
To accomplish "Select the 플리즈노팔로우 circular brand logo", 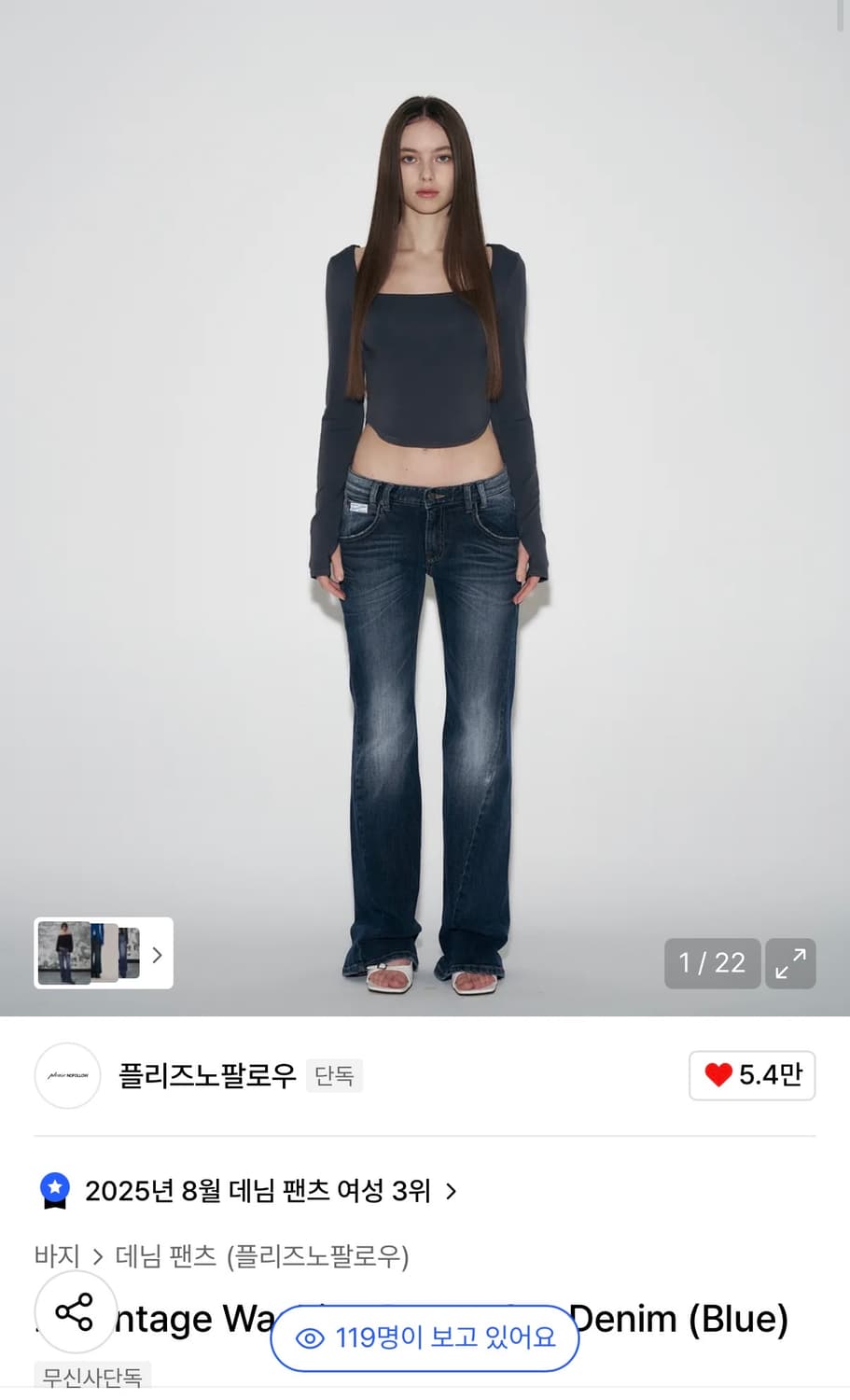I will point(66,1075).
